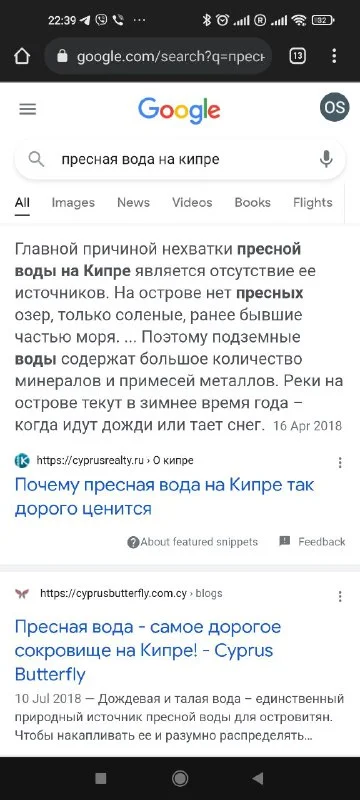Tap the system back button
The width and height of the screenshot is (360, 800).
[x=258, y=778]
